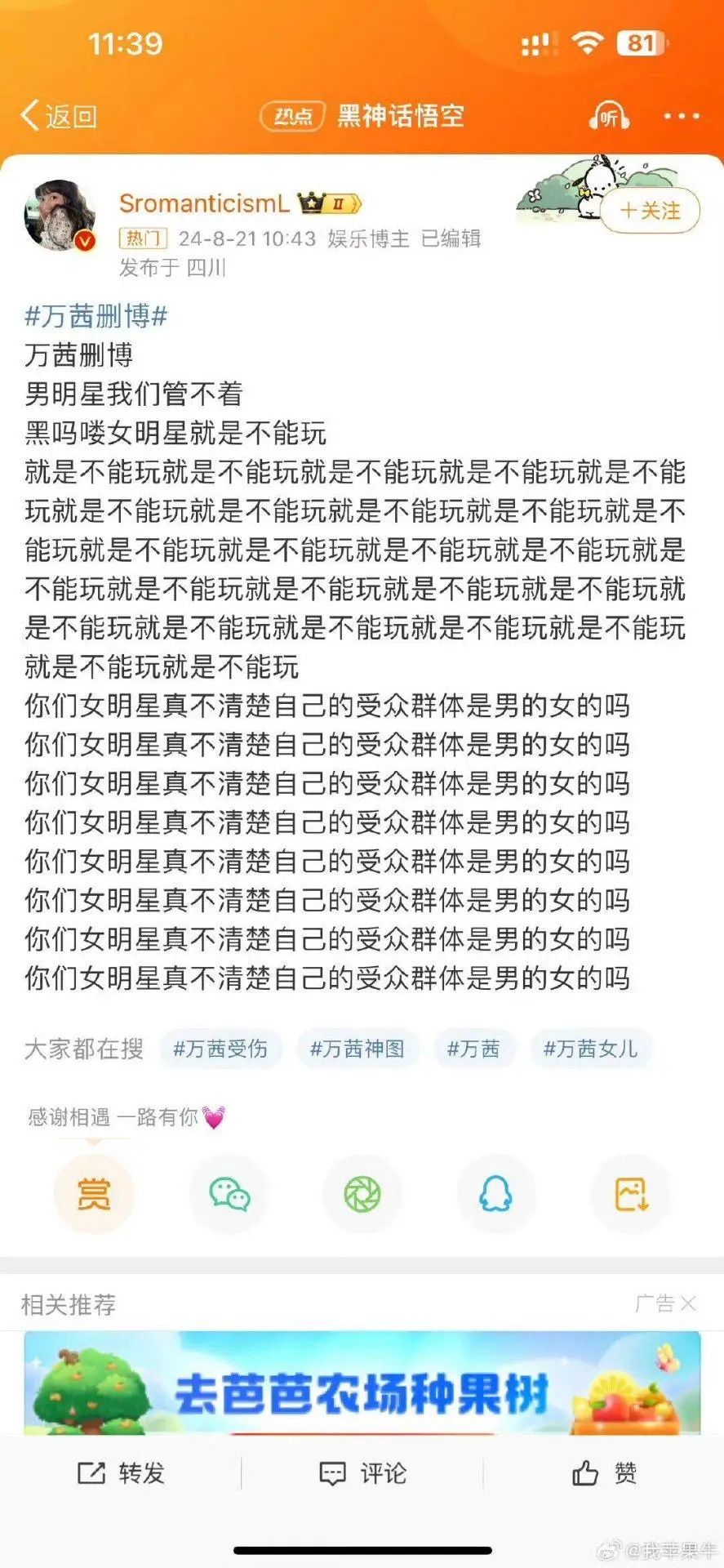
Task: Share the post to QQ
Action: pyautogui.click(x=496, y=1195)
